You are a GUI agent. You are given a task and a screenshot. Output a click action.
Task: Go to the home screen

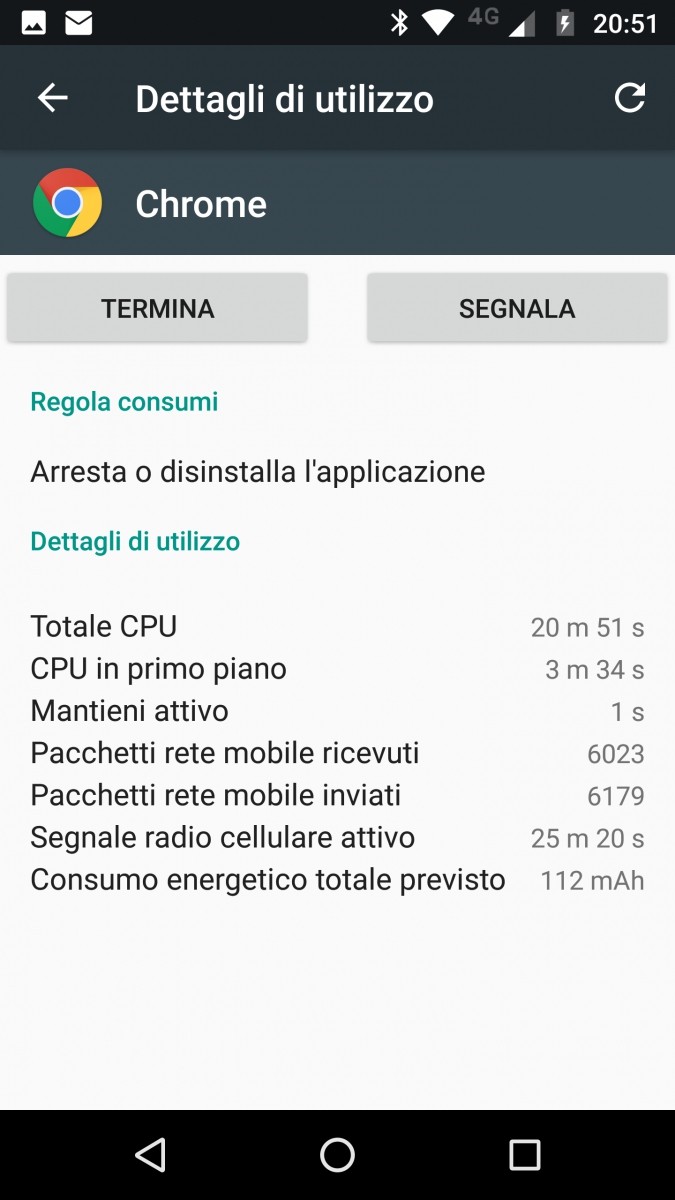point(337,1155)
